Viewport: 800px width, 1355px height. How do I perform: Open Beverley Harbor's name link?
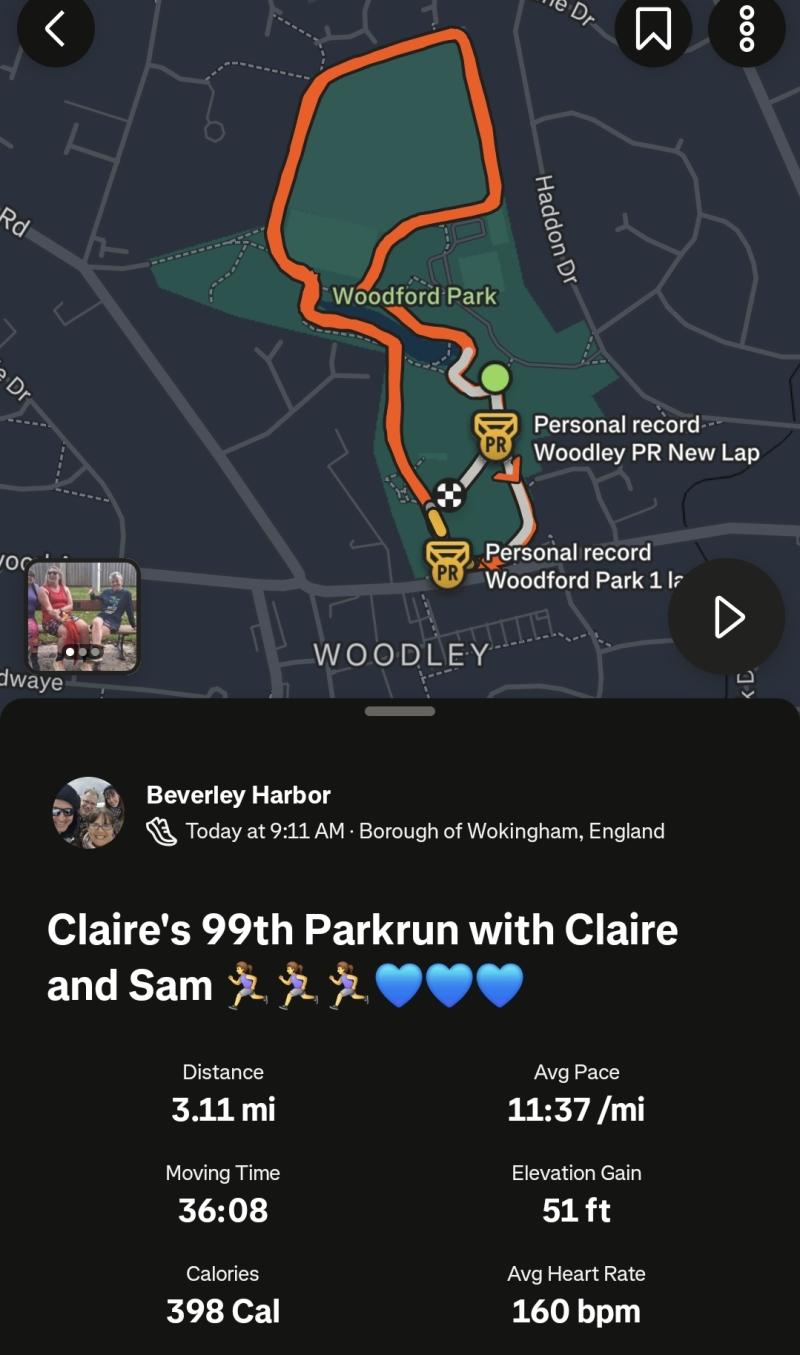pyautogui.click(x=238, y=795)
